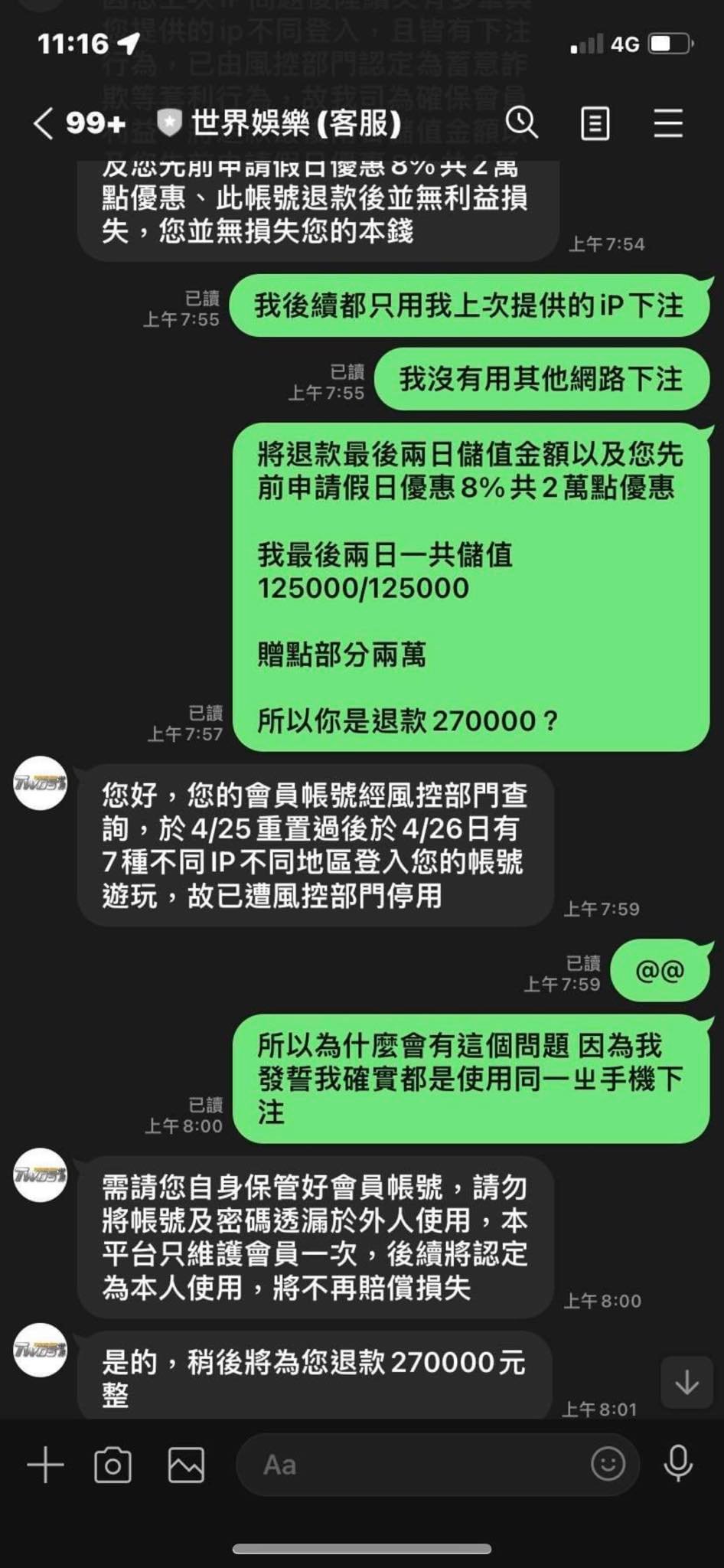The image size is (724, 1568).
Task: Open the chat menu
Action: click(x=667, y=123)
